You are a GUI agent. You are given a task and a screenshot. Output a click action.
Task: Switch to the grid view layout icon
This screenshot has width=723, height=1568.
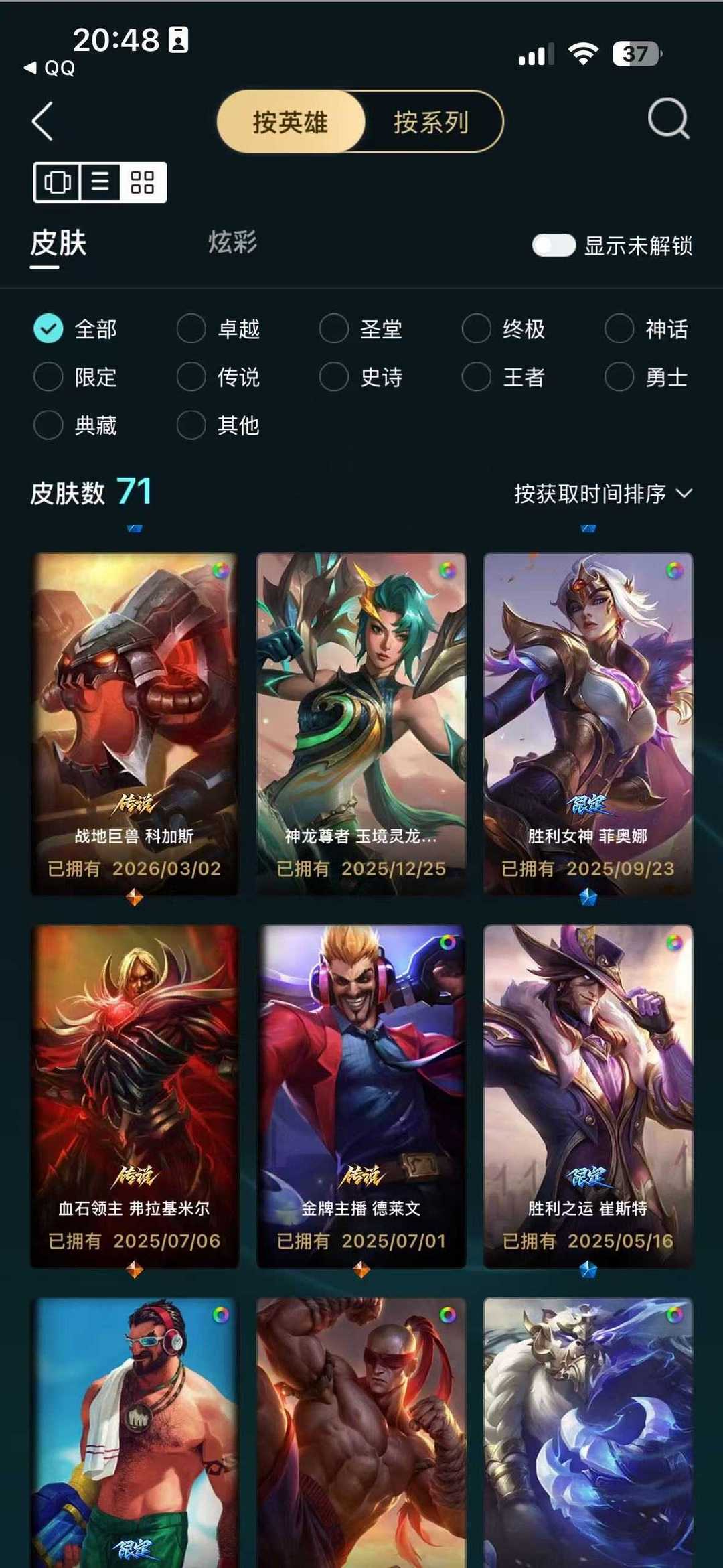143,182
